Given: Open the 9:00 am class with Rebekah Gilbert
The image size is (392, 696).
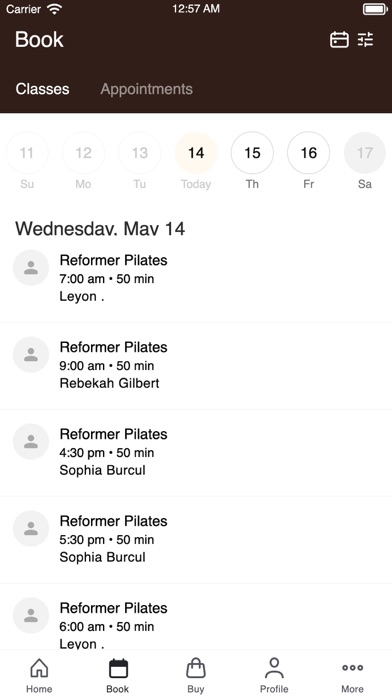Looking at the screenshot, I should (196, 366).
